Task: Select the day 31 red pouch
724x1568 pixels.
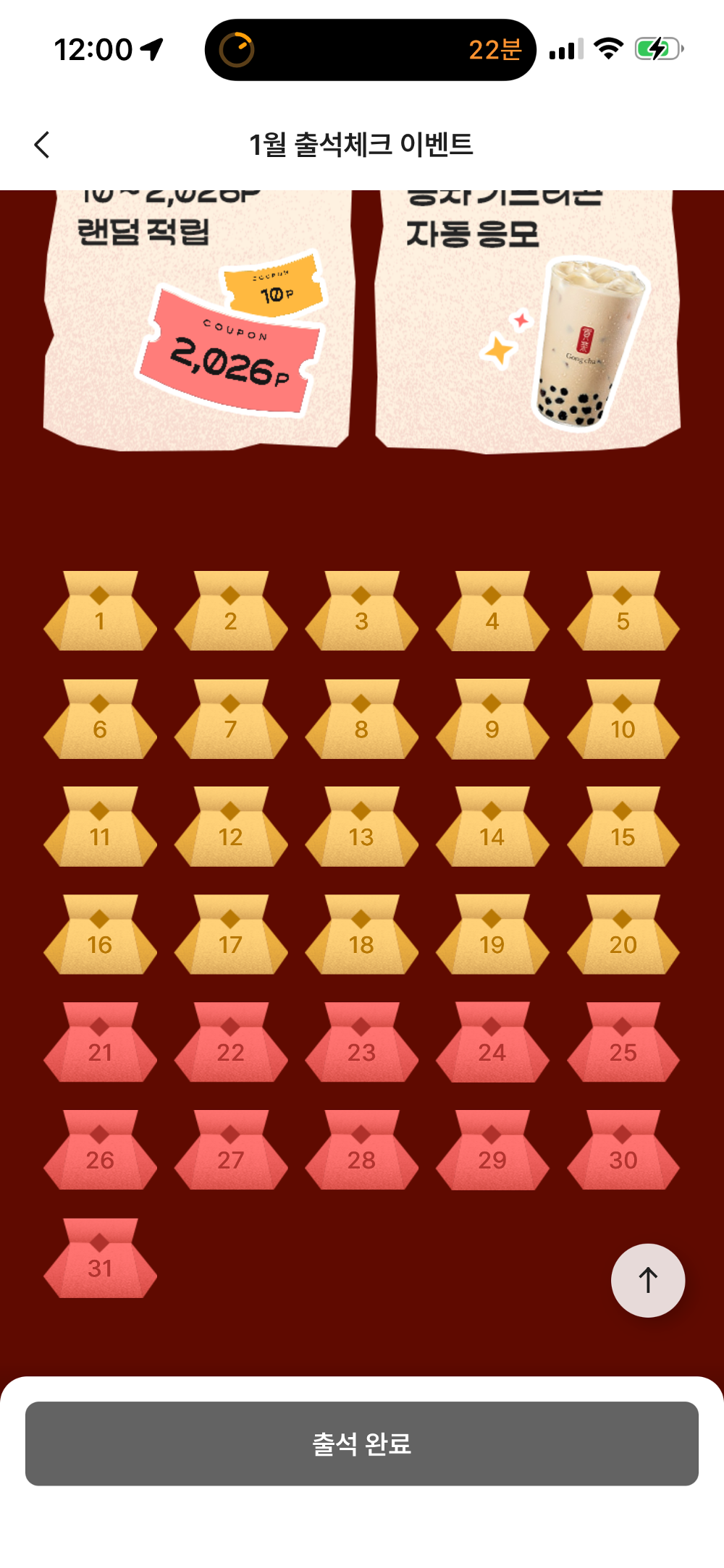Action: pos(100,1260)
